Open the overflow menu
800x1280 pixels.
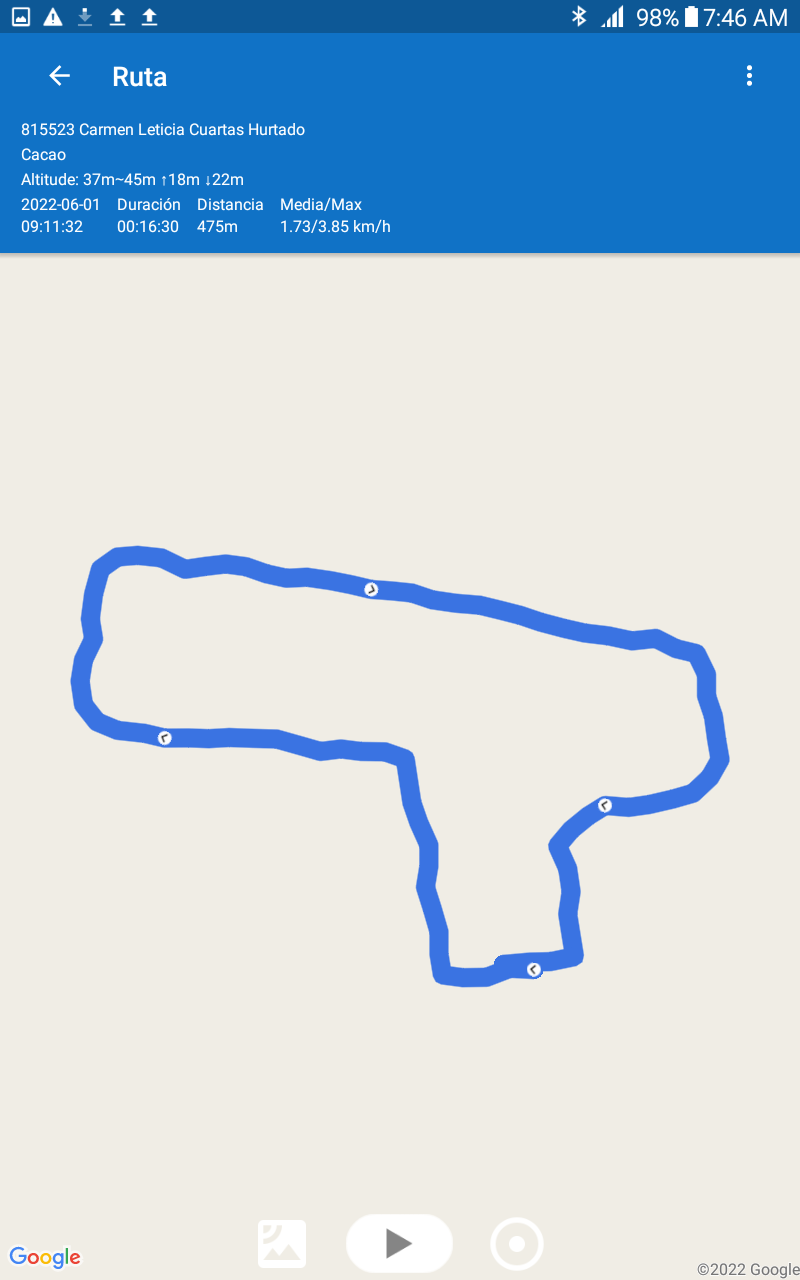click(749, 76)
